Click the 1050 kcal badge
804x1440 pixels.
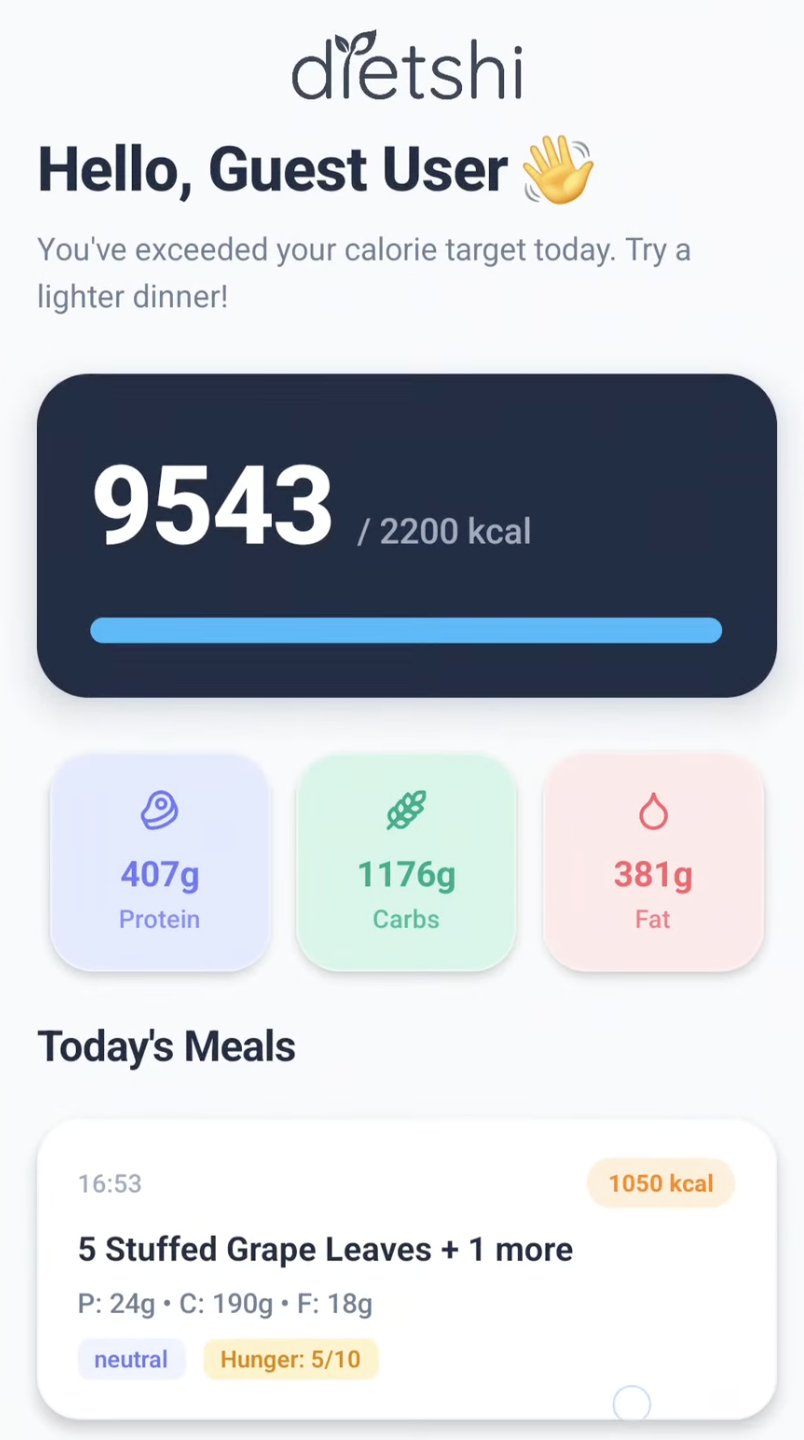[660, 1183]
